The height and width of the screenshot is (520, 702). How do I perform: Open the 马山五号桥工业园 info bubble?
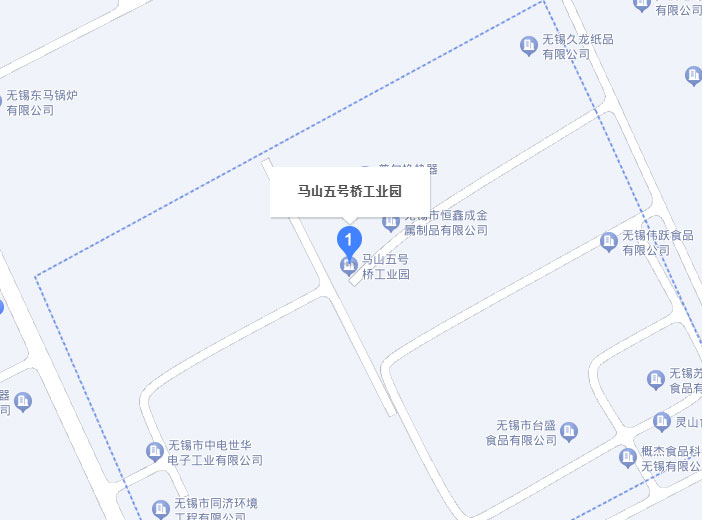point(349,192)
